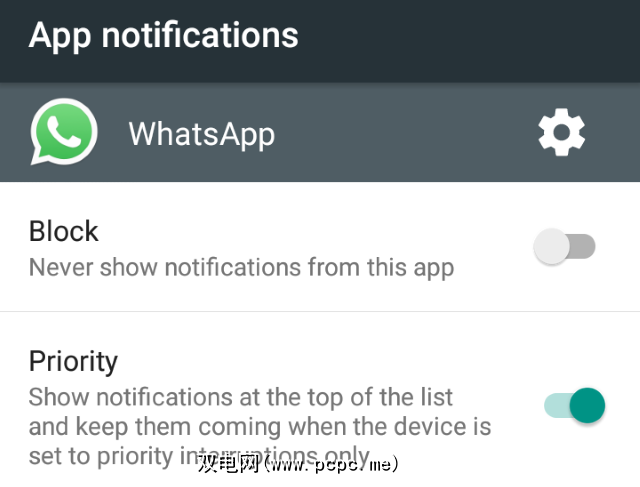Viewport: 640px width, 487px height.
Task: Enable the Block notifications switch
Action: [565, 247]
